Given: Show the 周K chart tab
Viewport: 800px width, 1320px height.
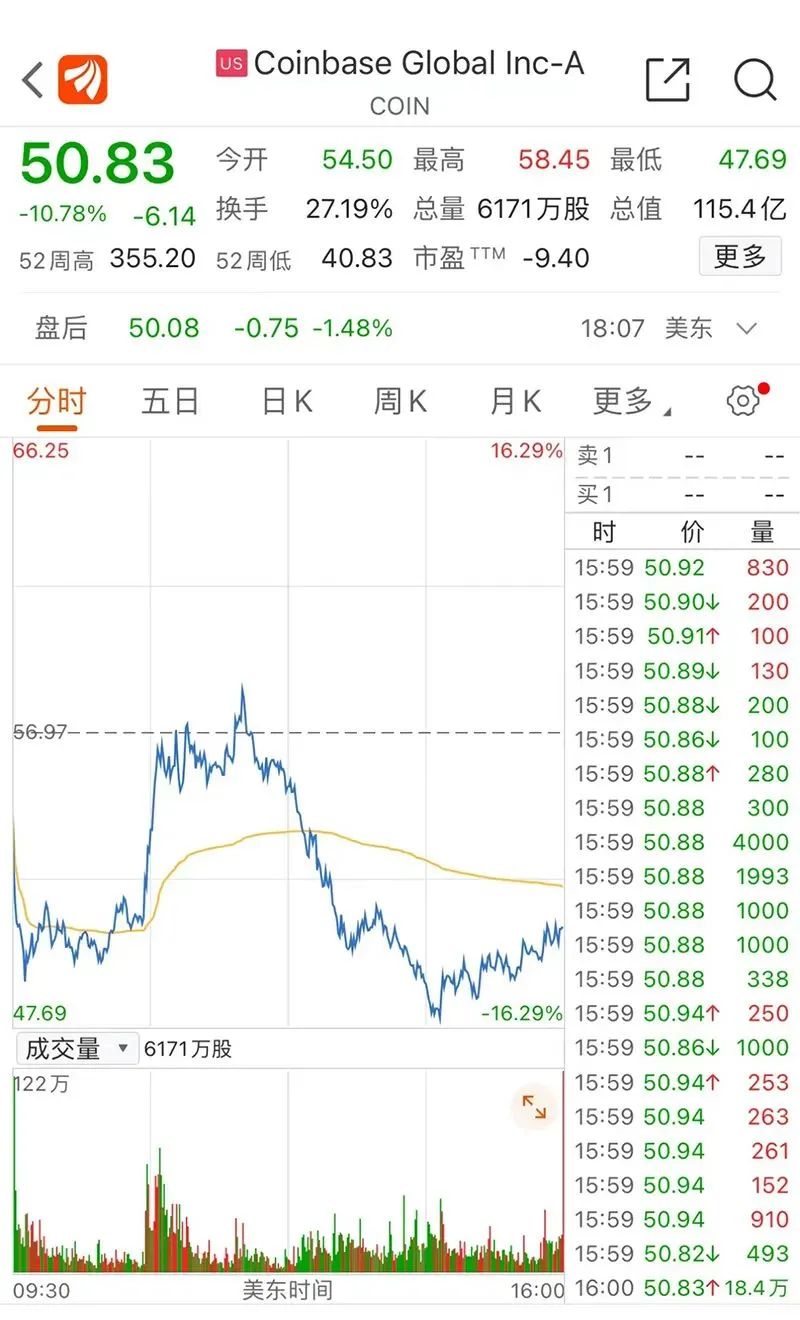Looking at the screenshot, I should coord(400,402).
